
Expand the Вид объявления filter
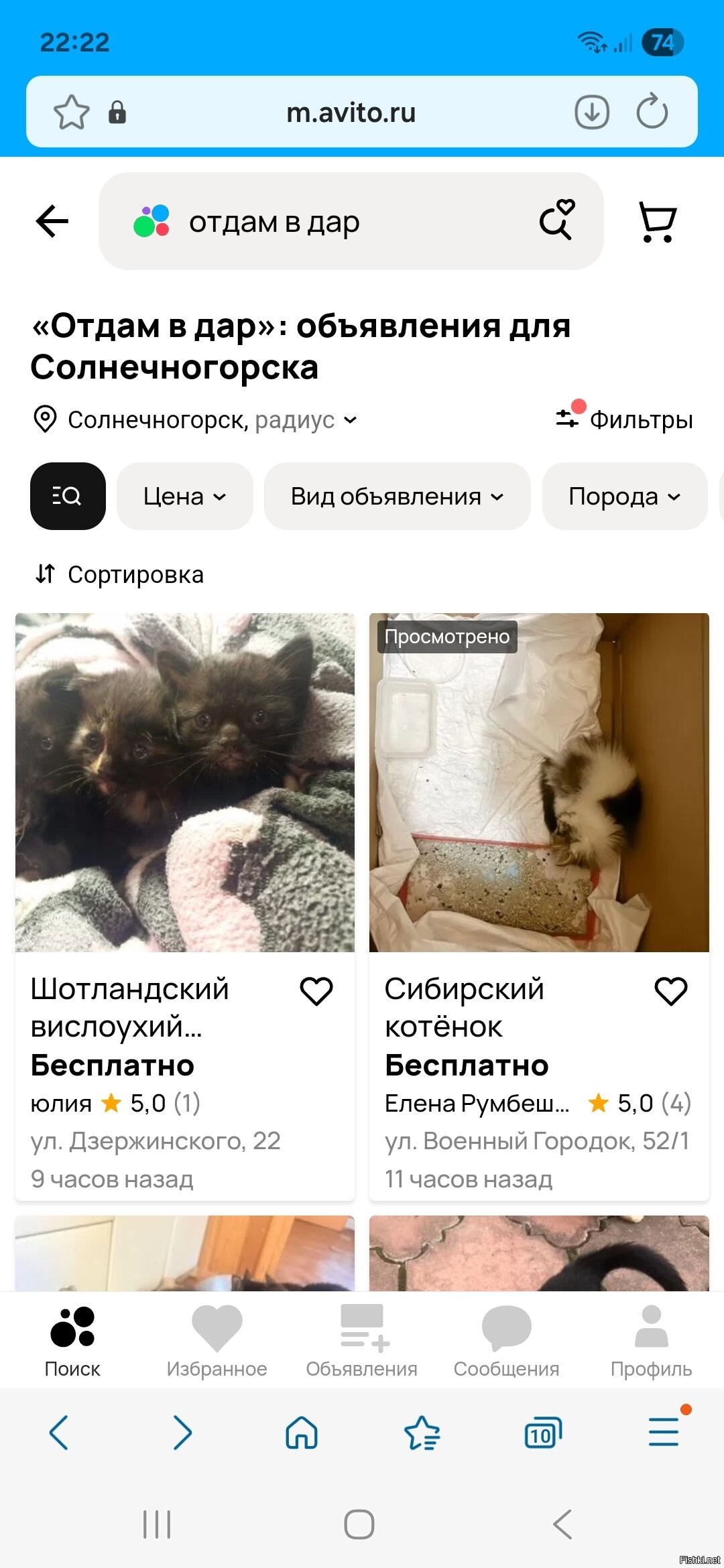(397, 497)
